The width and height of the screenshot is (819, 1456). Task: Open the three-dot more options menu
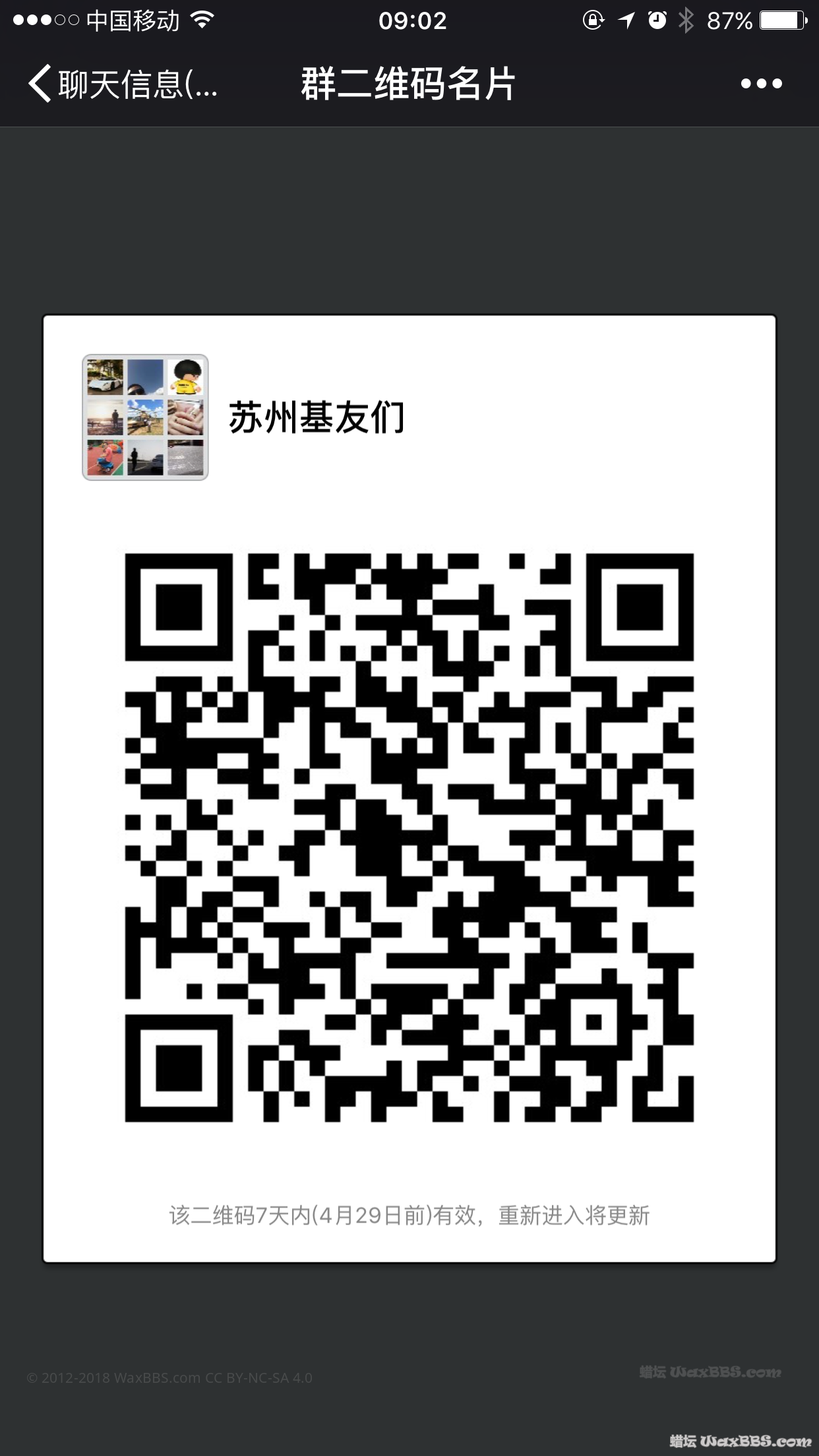tap(761, 84)
